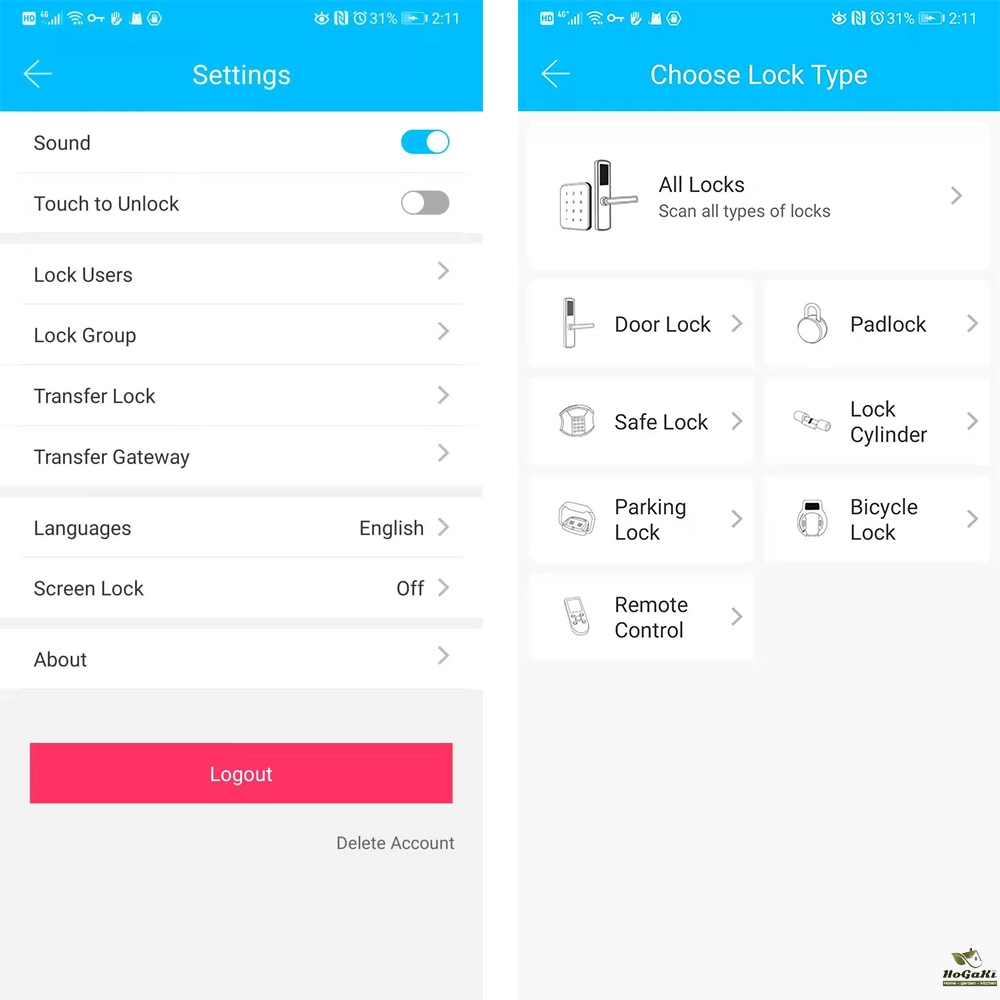Tap the Logout button
The height and width of the screenshot is (1000, 1000).
(241, 773)
